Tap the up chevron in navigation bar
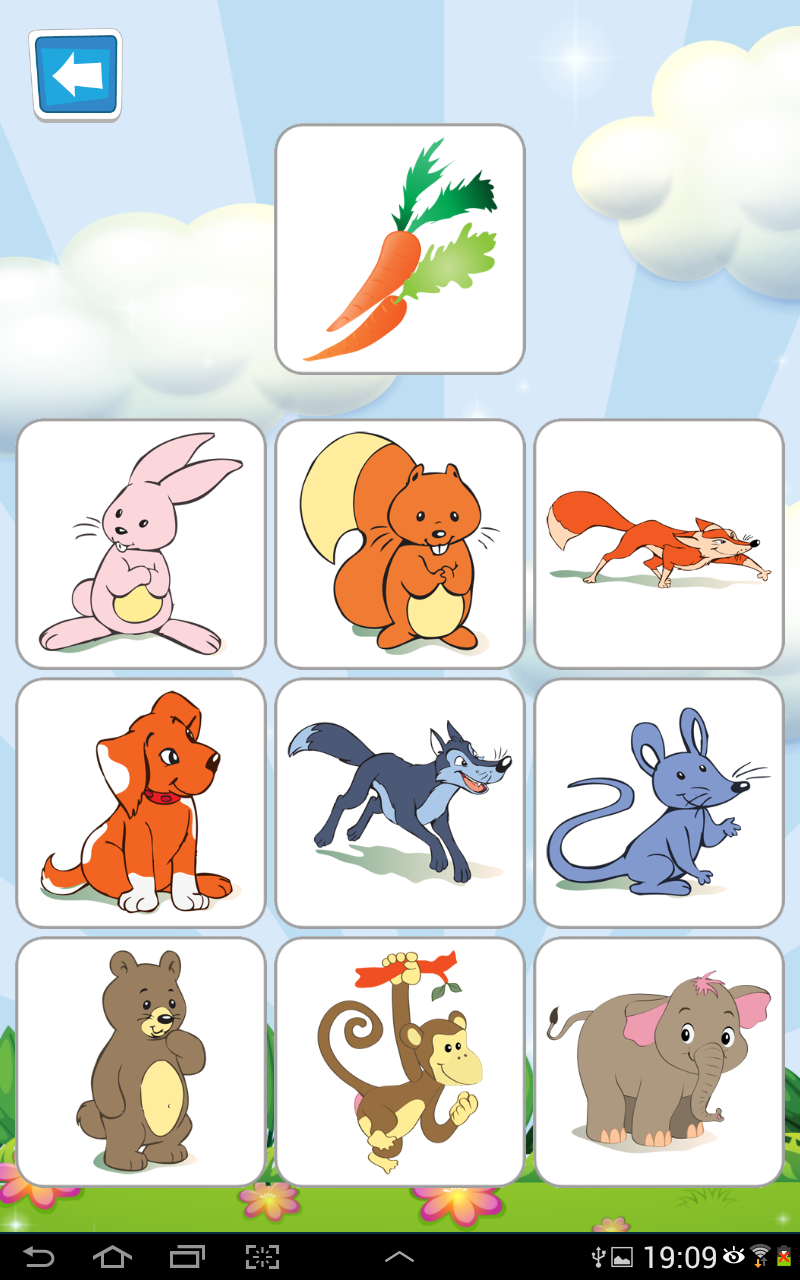This screenshot has height=1280, width=800. tap(400, 1255)
